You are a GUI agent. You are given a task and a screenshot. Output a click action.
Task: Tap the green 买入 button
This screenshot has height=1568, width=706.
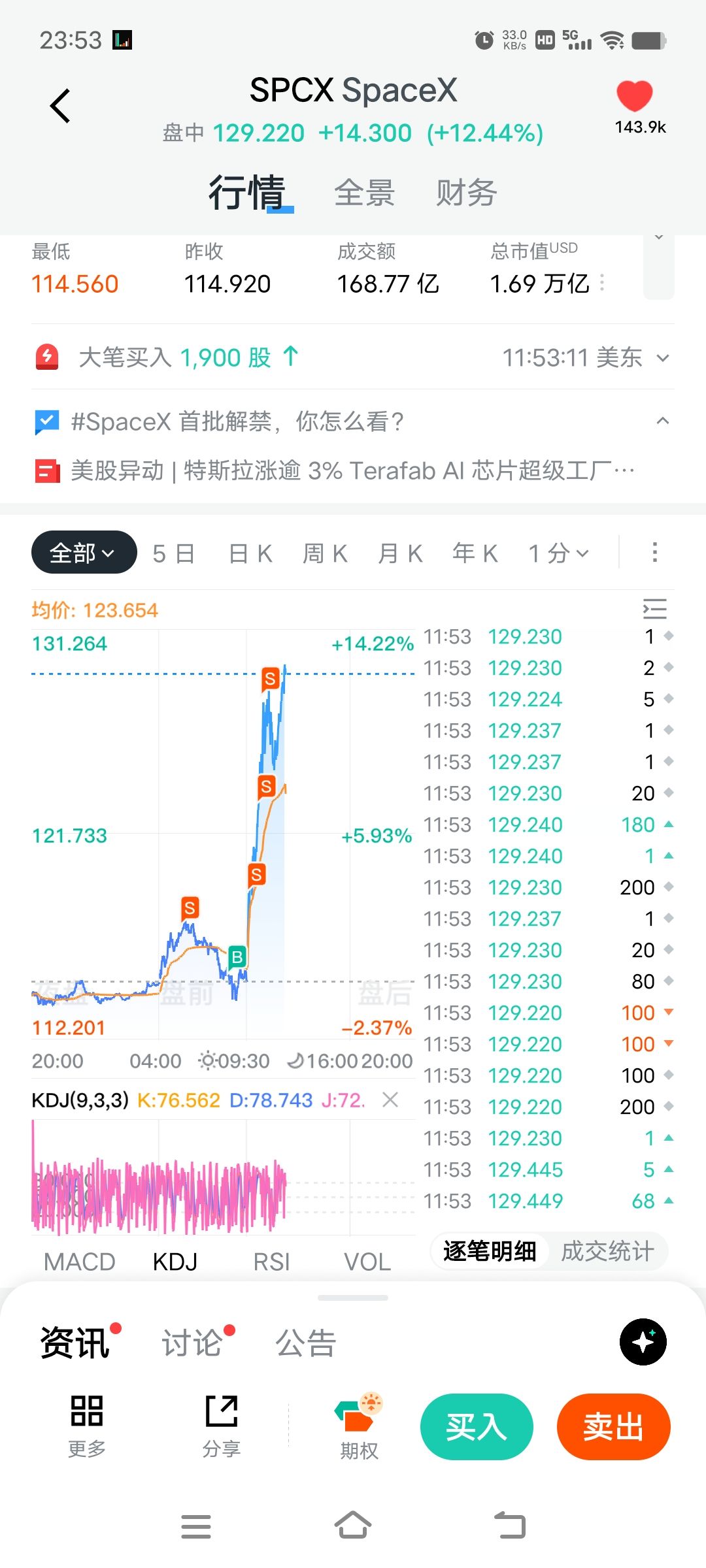(477, 1427)
